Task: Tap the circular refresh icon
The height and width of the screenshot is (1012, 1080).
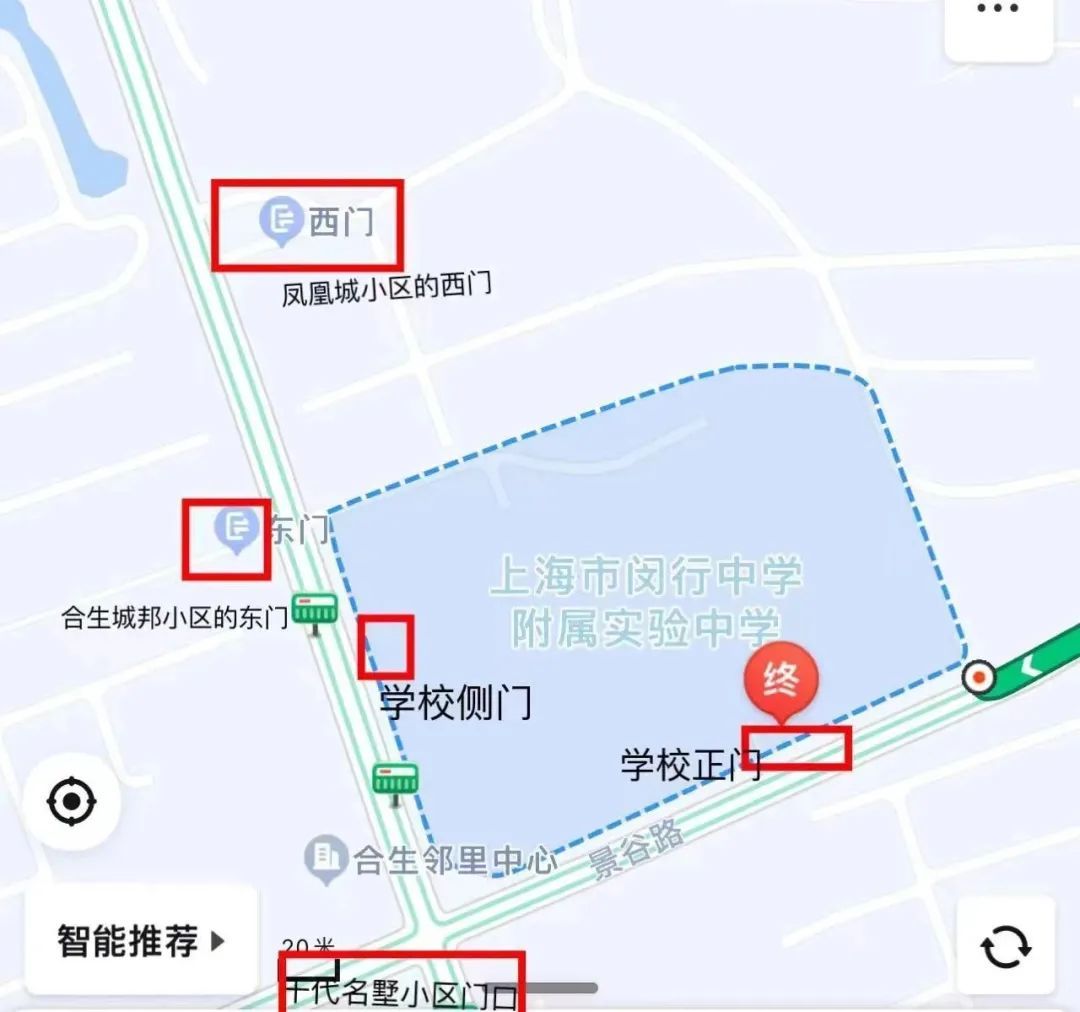Action: (1005, 946)
